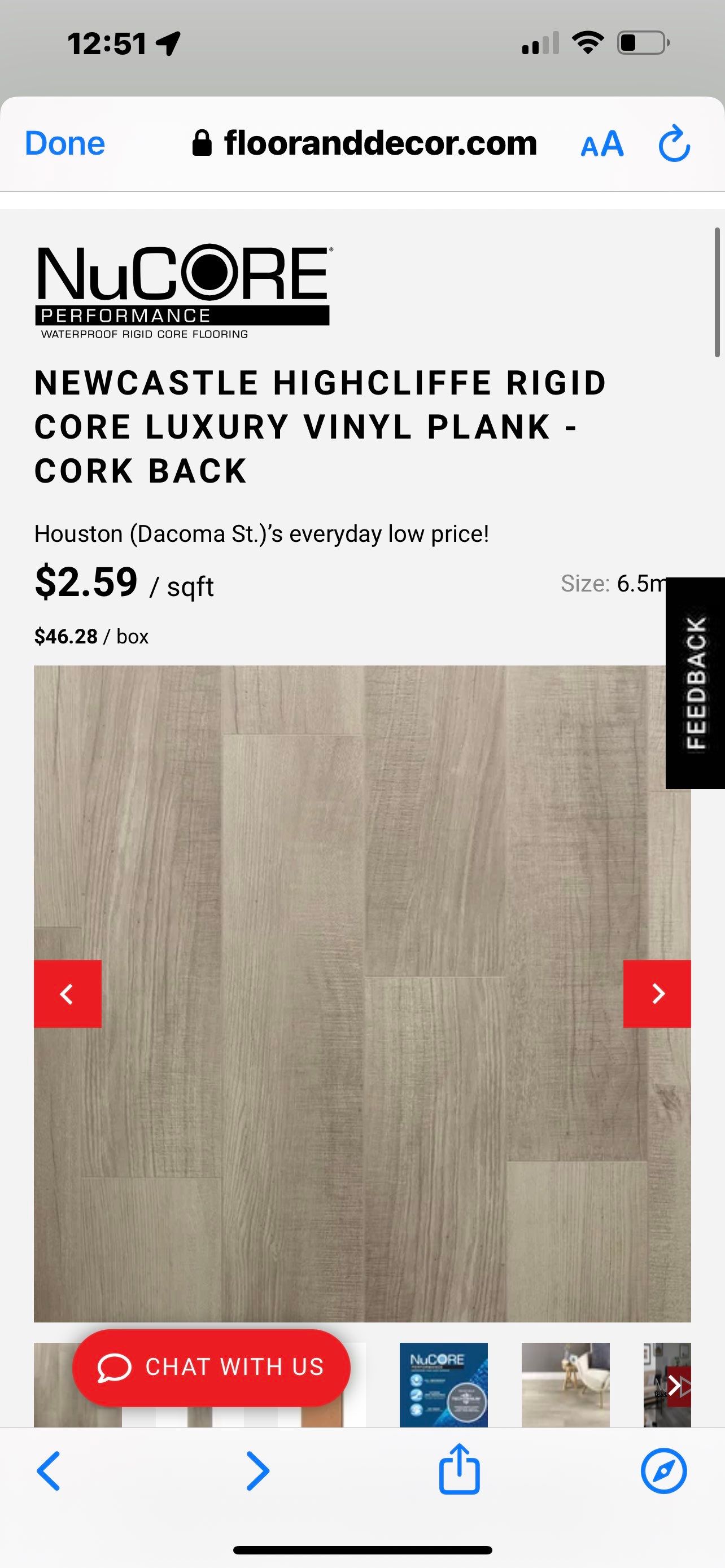Open the AA text size options

[601, 145]
